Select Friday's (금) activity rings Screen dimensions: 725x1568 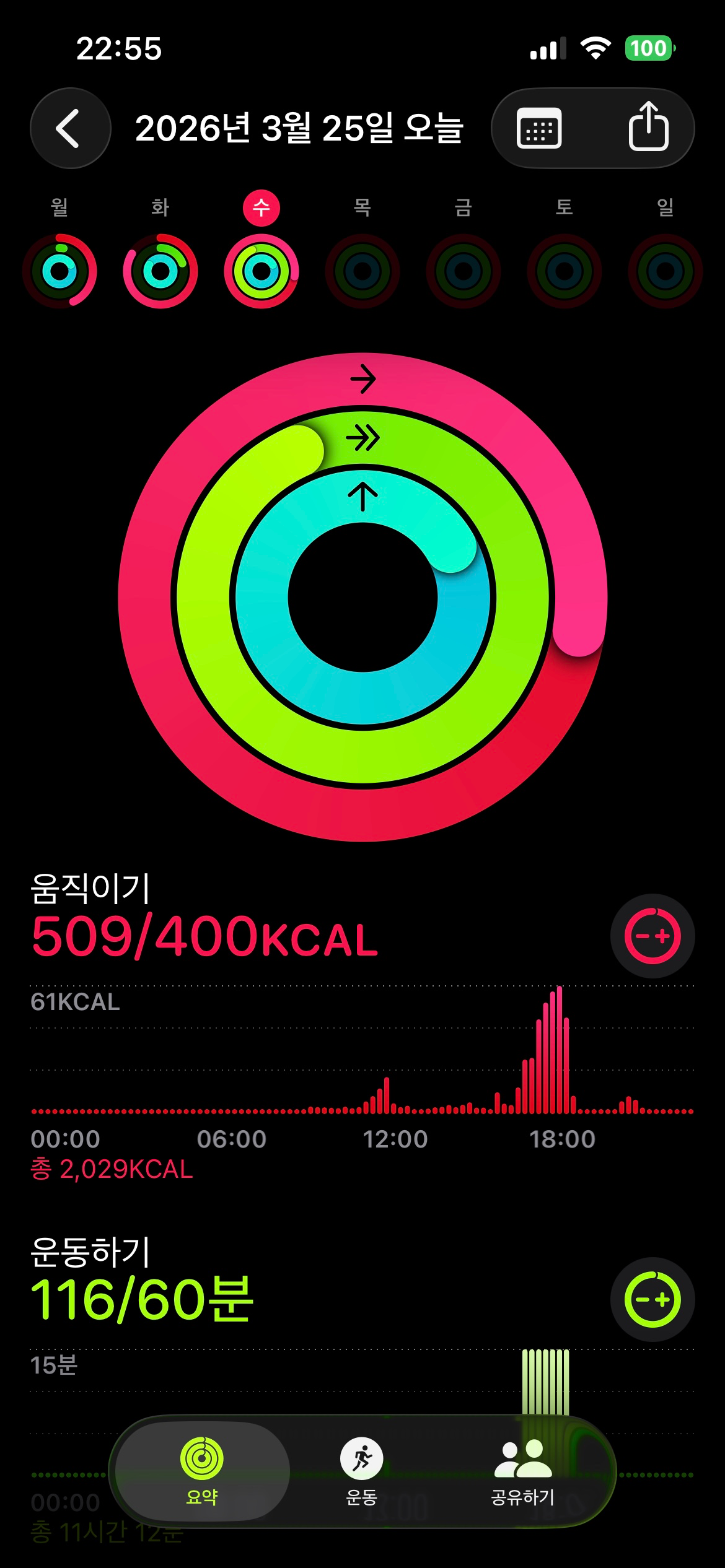point(464,271)
